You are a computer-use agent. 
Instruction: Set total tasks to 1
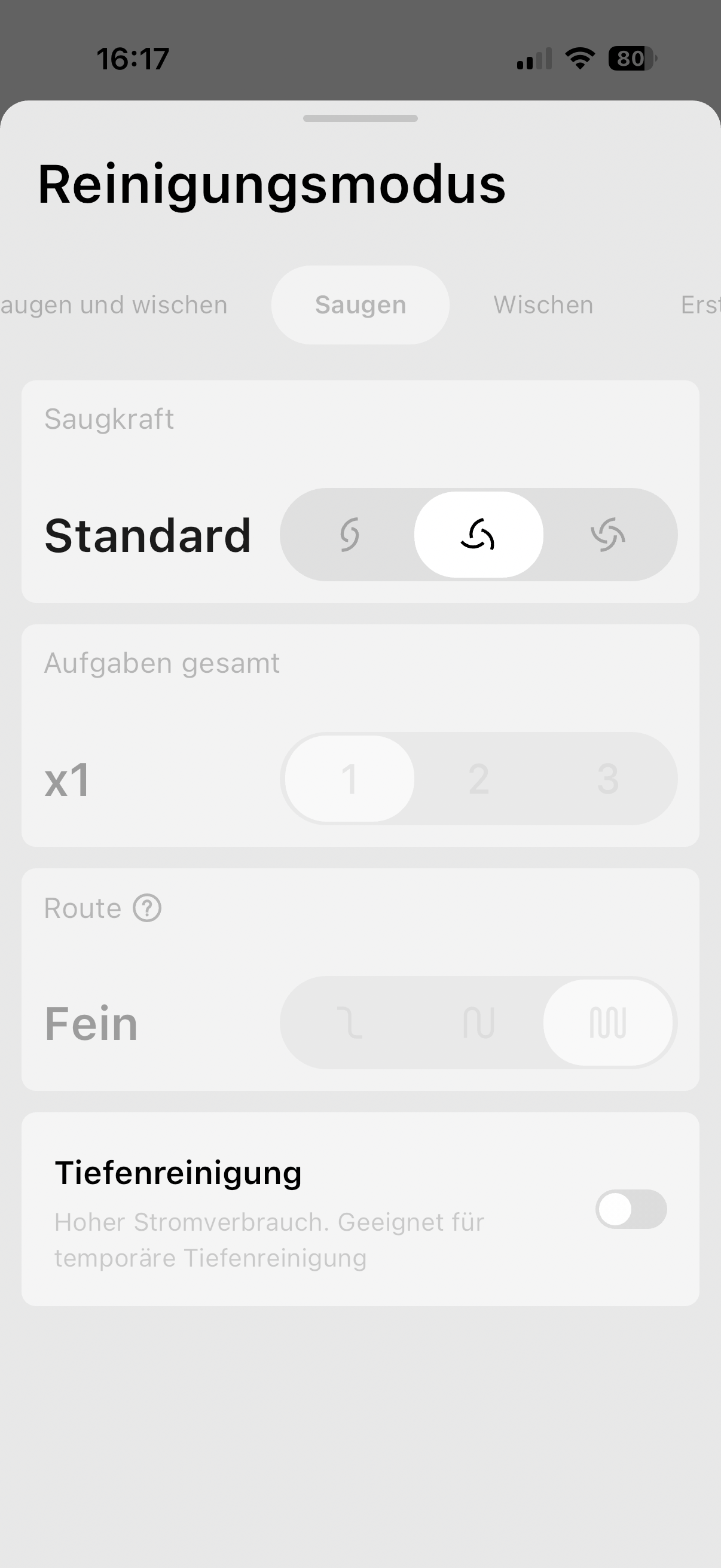click(349, 779)
